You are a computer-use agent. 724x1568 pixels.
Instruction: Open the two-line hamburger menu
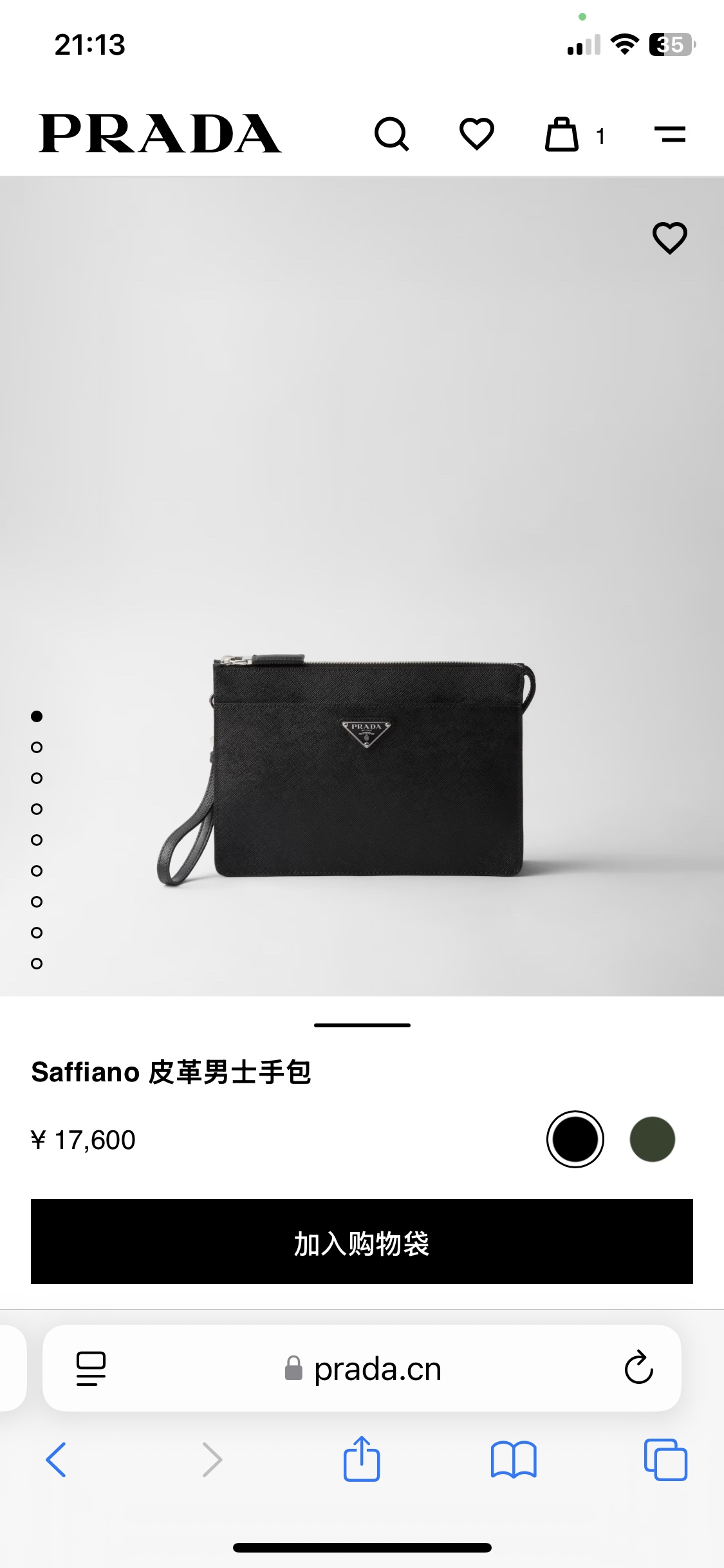click(670, 135)
